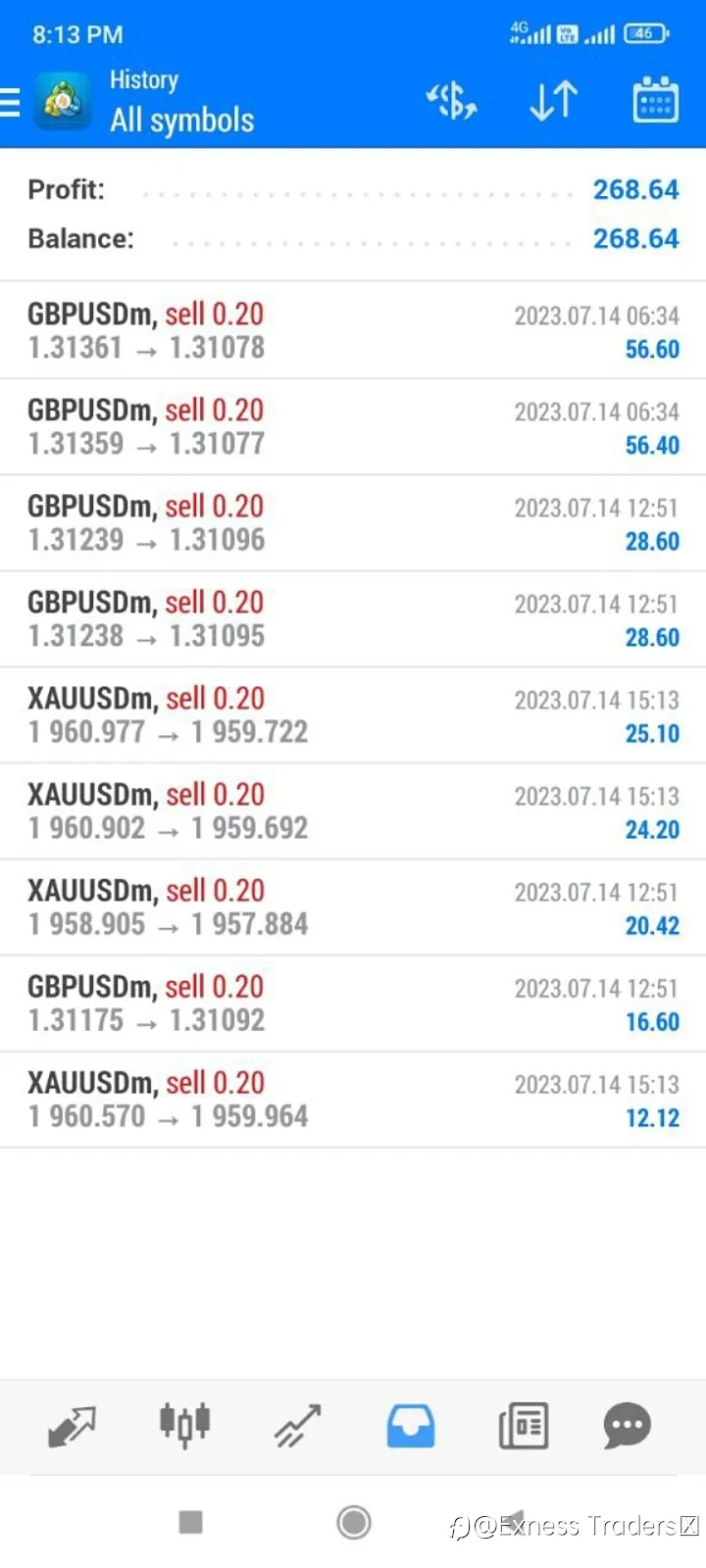View the GBPUSDm trade with 16.60 profit
Image resolution: width=706 pixels, height=1568 pixels.
coord(353,1003)
